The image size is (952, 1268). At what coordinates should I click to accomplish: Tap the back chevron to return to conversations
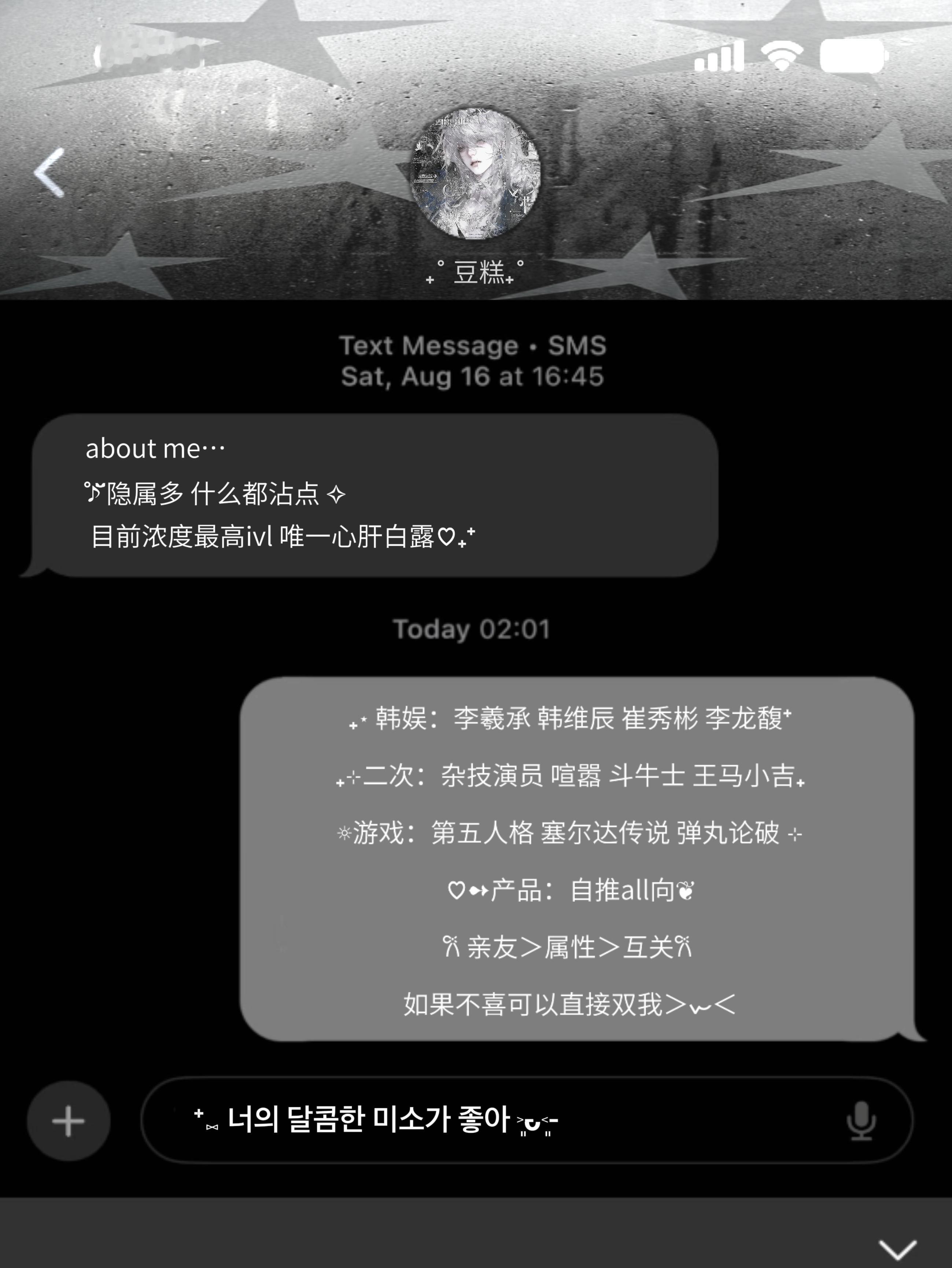51,172
